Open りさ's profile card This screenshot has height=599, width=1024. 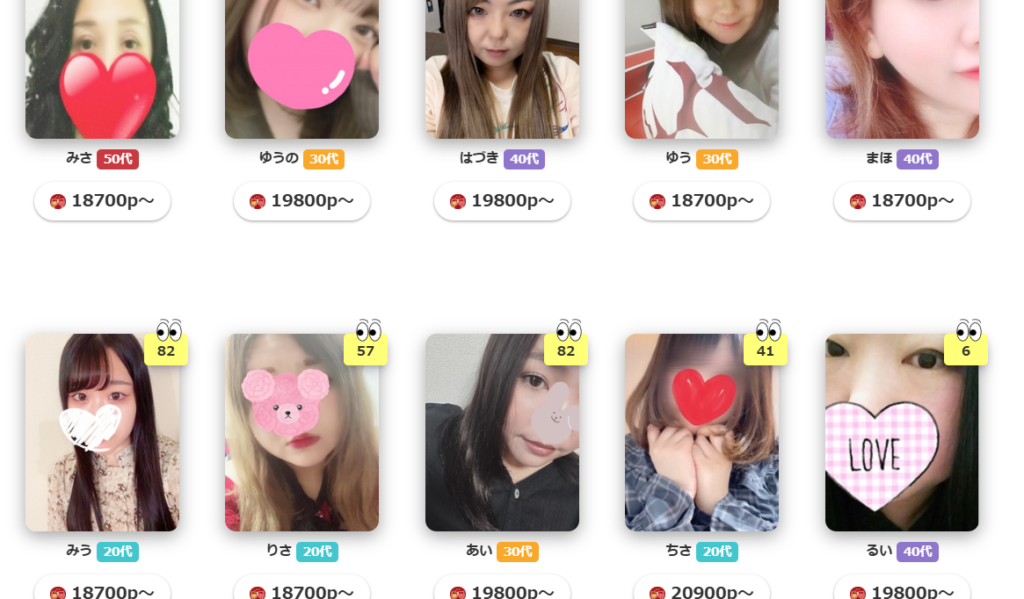point(302,432)
